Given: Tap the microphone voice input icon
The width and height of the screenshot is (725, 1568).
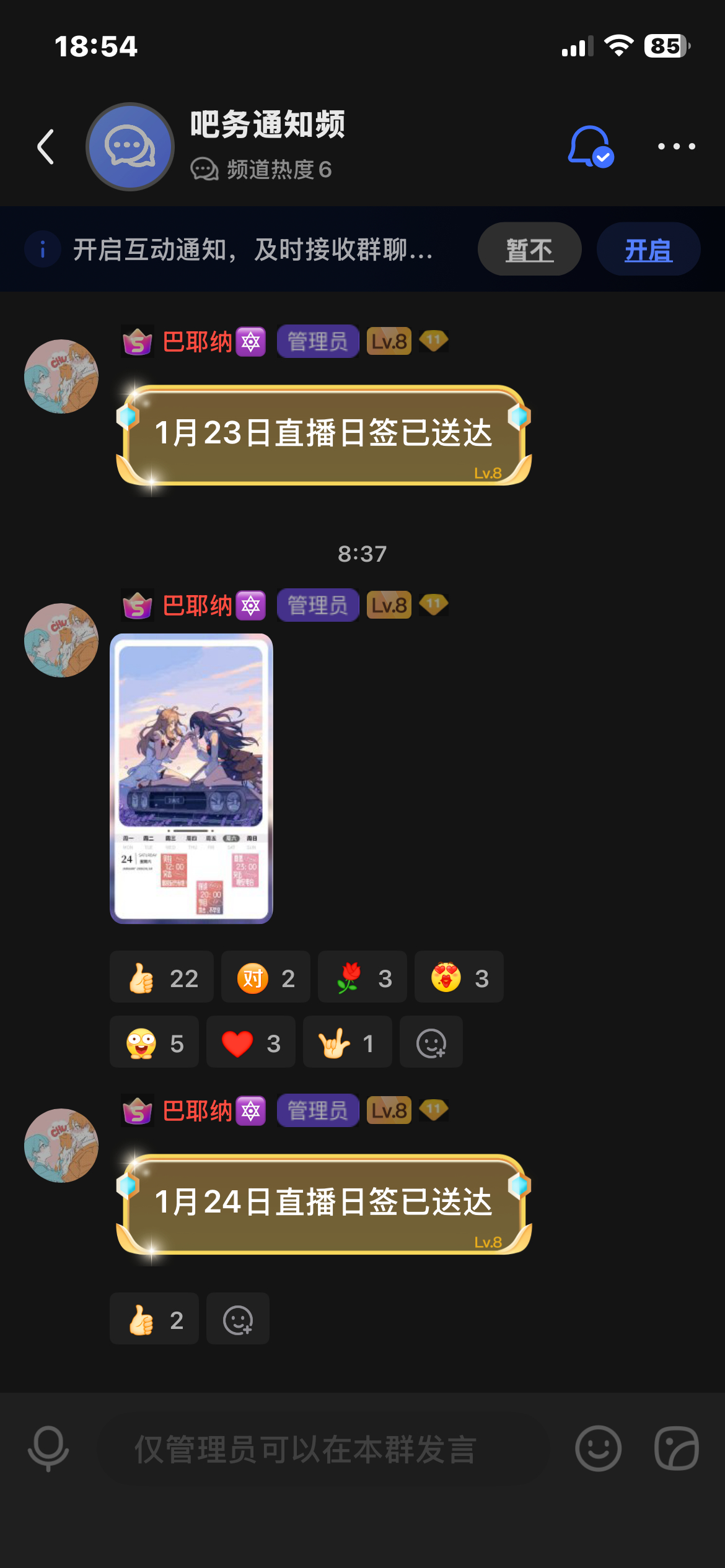Looking at the screenshot, I should pyautogui.click(x=48, y=1449).
